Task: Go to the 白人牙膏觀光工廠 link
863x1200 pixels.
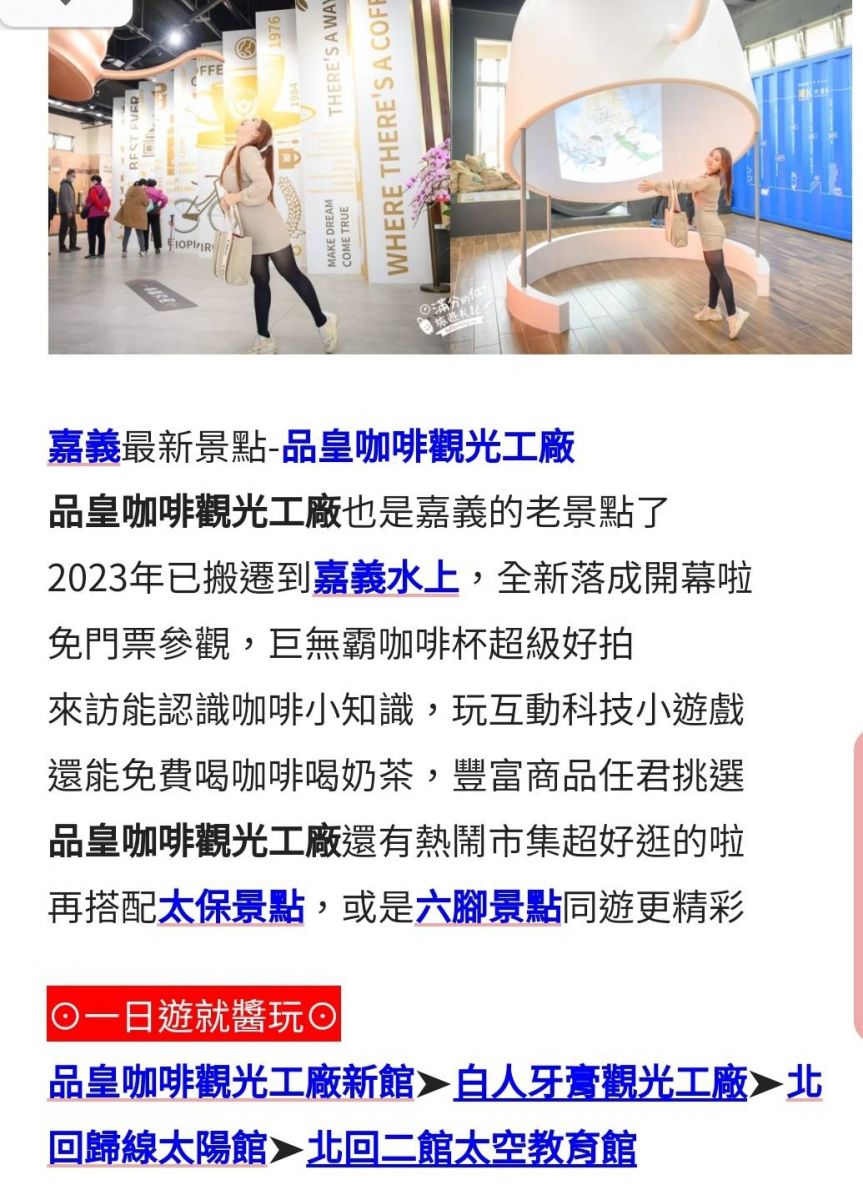Action: 601,1083
